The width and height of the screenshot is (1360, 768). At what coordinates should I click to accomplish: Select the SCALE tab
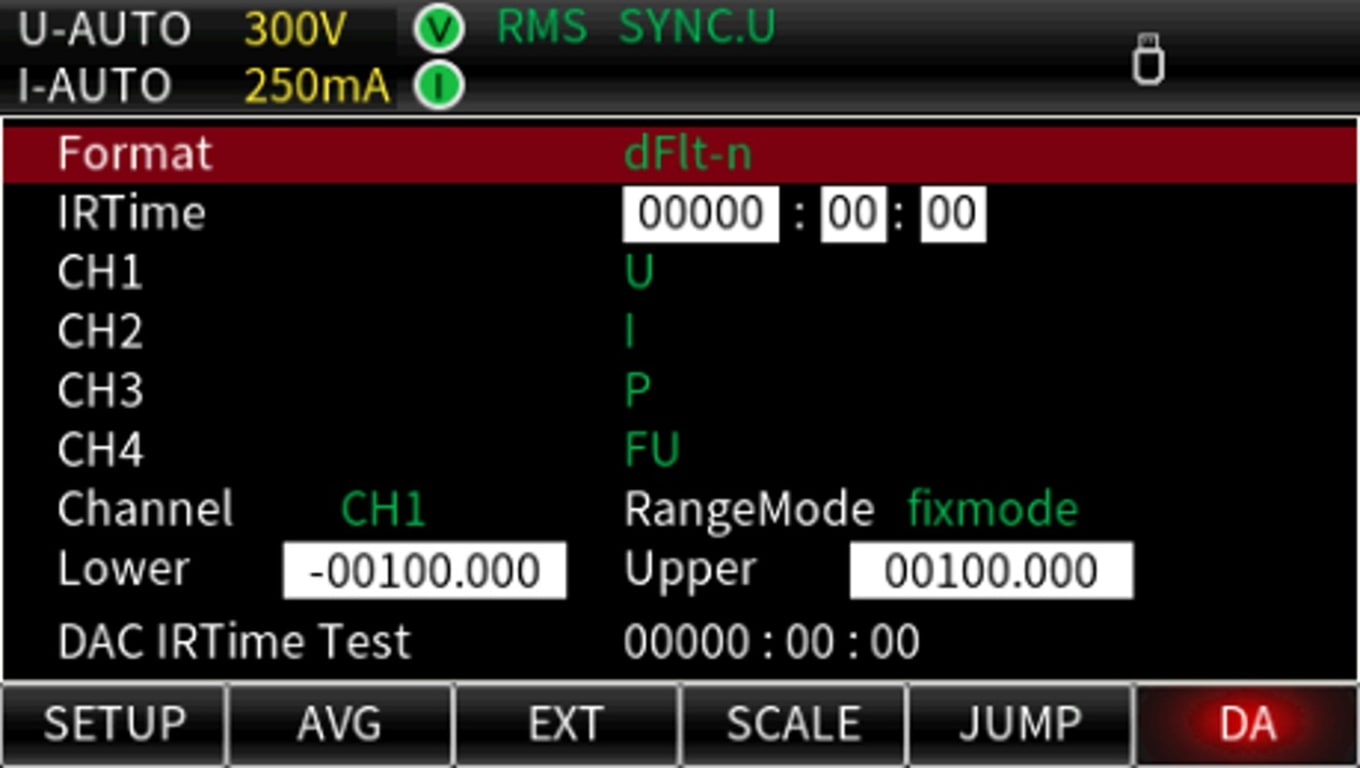(x=794, y=724)
